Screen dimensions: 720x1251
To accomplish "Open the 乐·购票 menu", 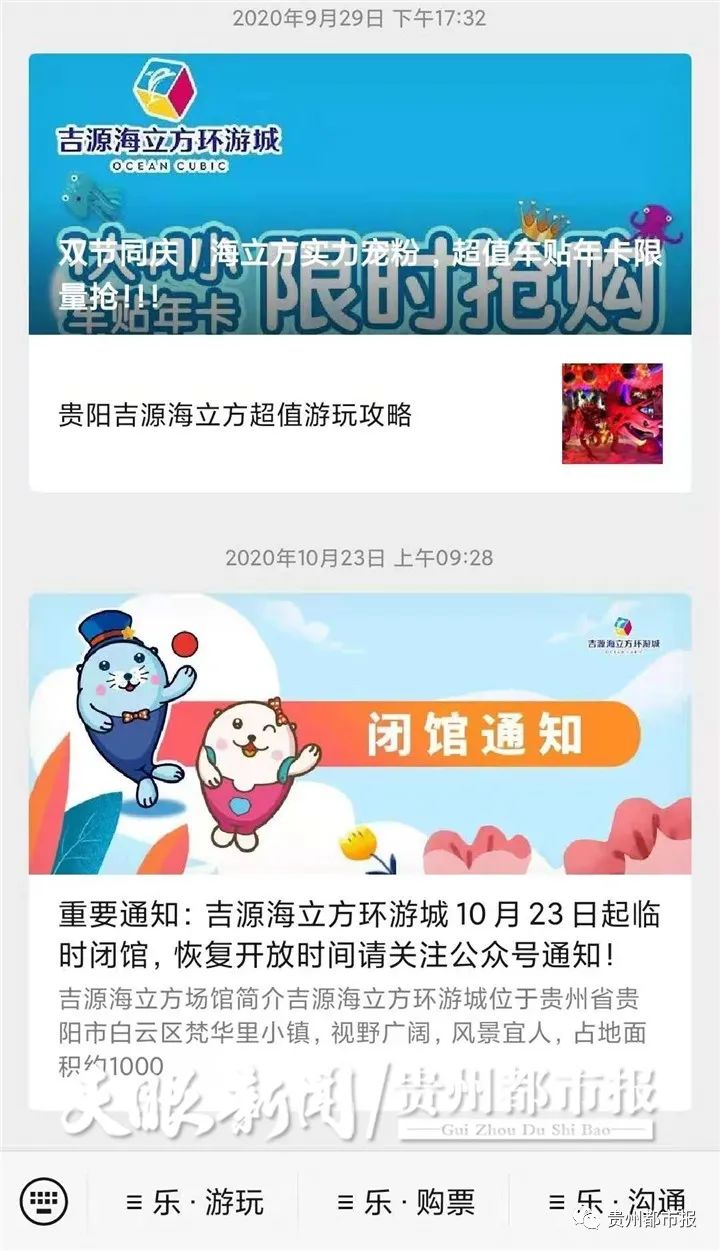I will [406, 1202].
